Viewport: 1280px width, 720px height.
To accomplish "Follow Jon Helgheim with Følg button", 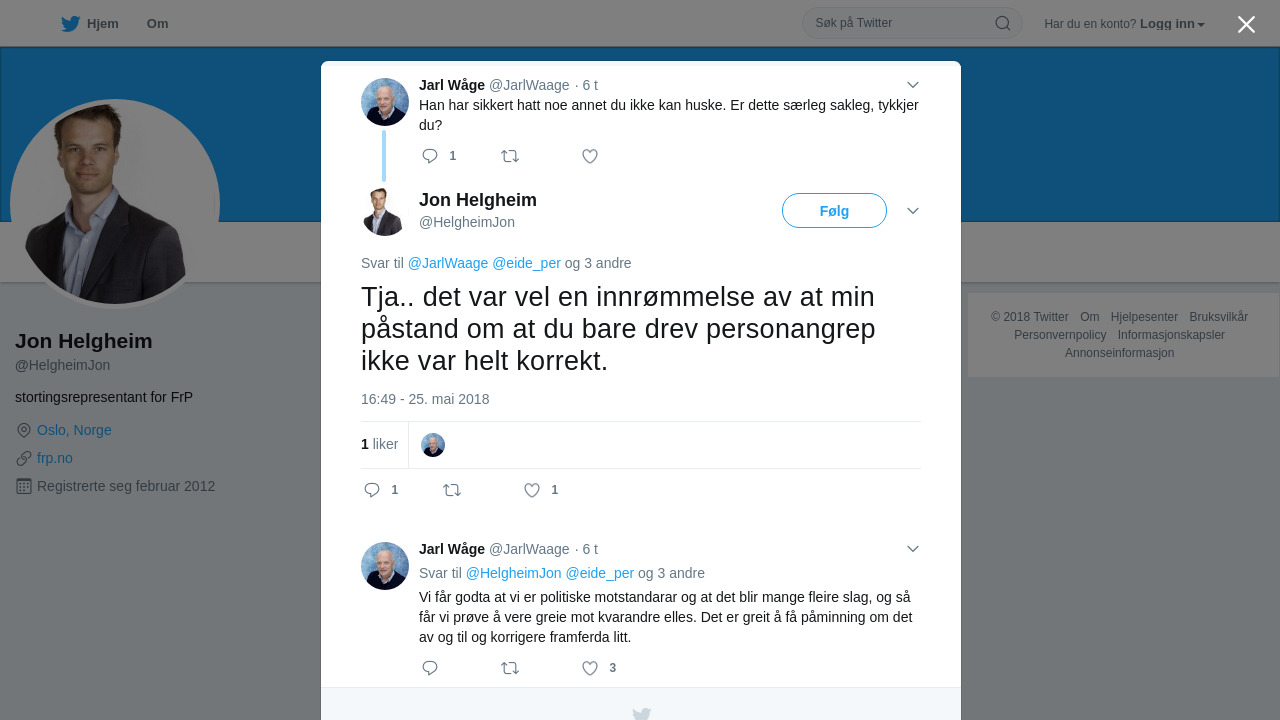I will [834, 211].
